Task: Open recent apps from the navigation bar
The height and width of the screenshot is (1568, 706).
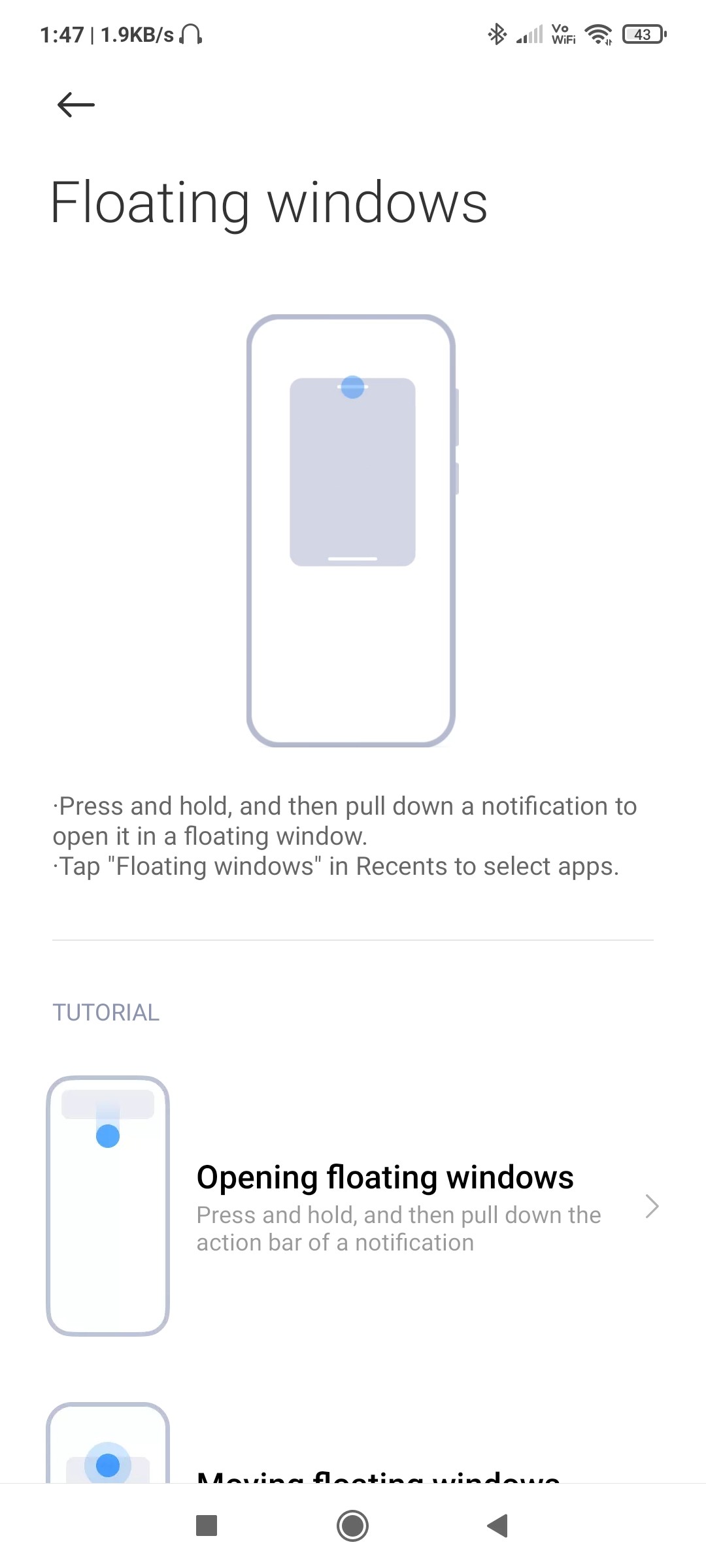Action: coord(207,1526)
